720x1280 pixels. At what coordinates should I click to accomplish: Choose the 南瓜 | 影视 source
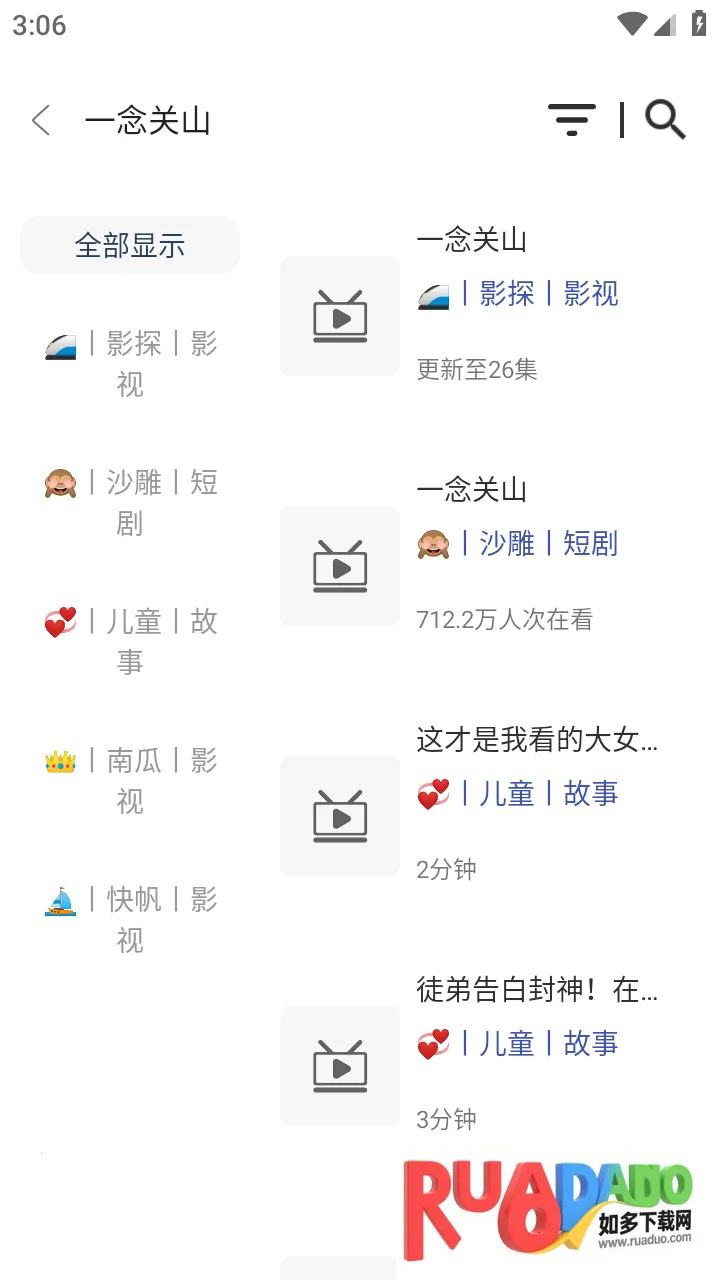[130, 781]
